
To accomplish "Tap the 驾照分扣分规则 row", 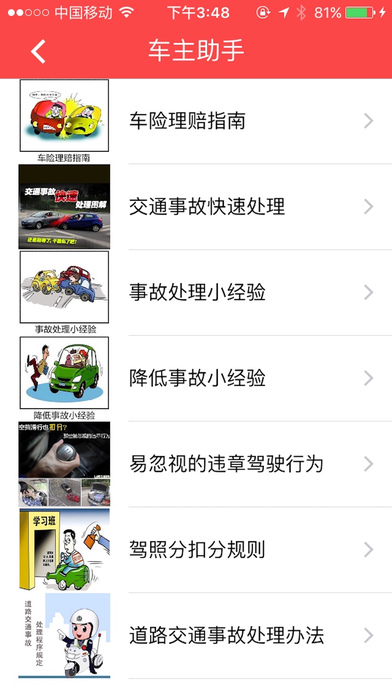I will (196, 549).
